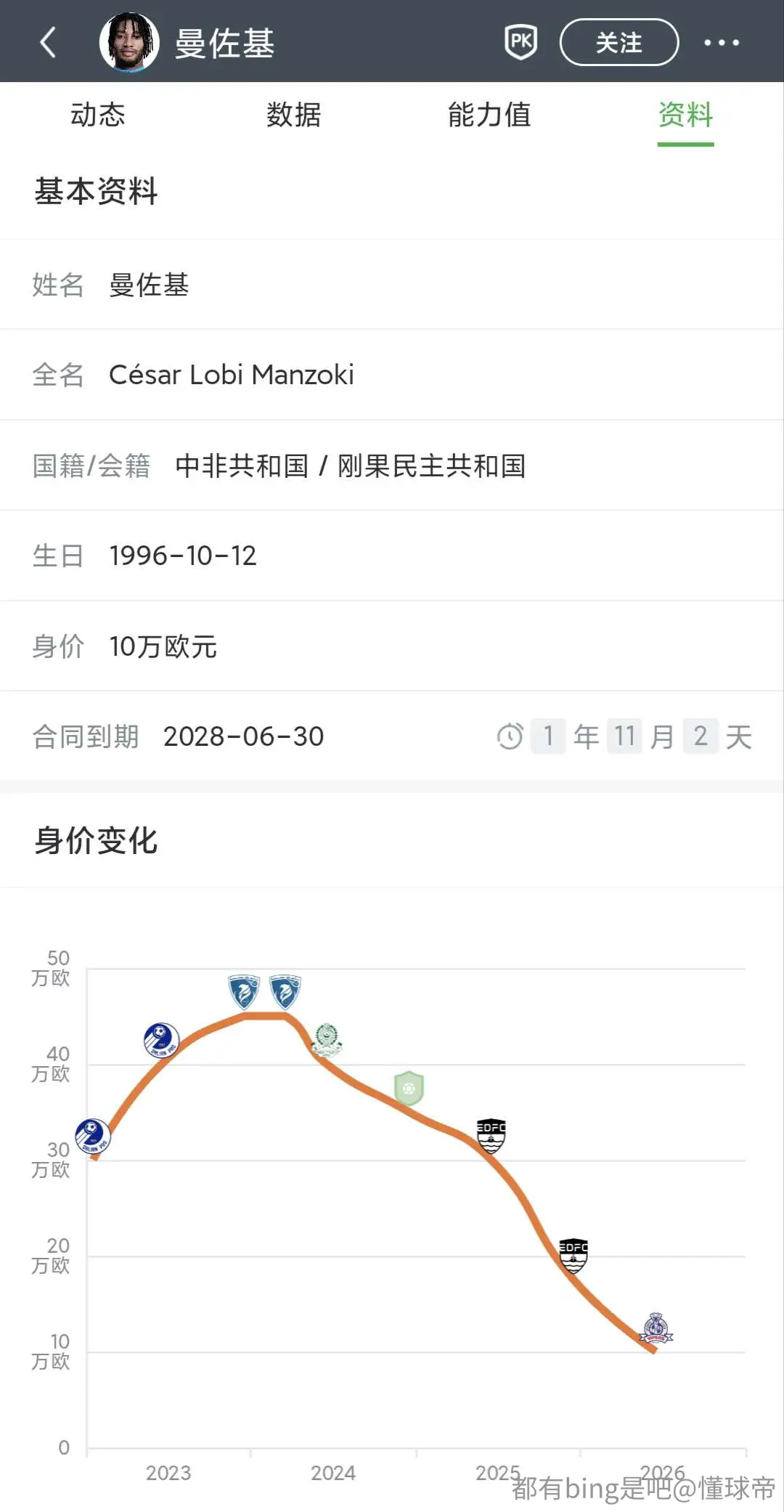Open the PK comparison shield icon
Viewport: 784px width, 1512px height.
[520, 42]
